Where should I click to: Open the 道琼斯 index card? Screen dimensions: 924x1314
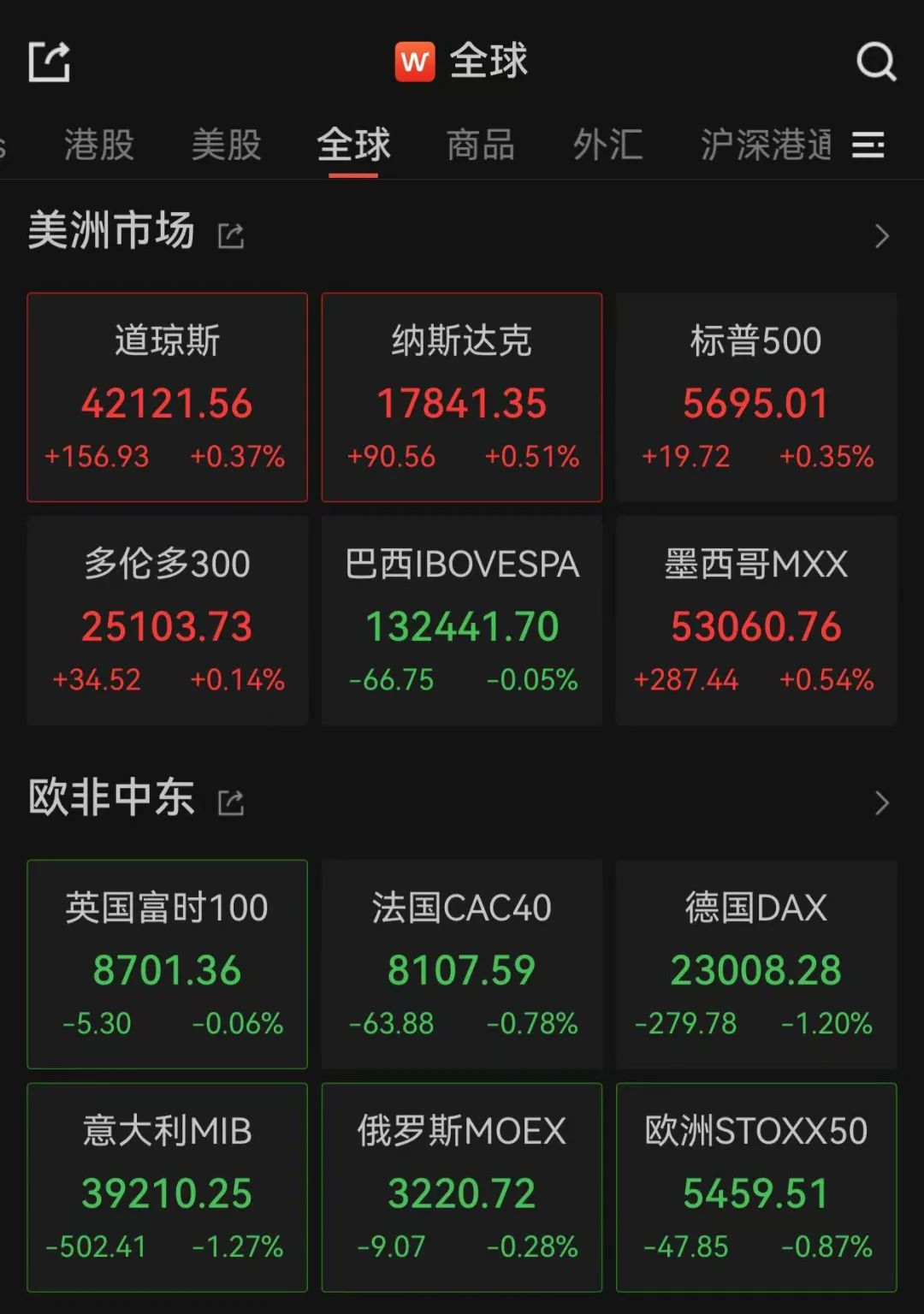tap(167, 396)
